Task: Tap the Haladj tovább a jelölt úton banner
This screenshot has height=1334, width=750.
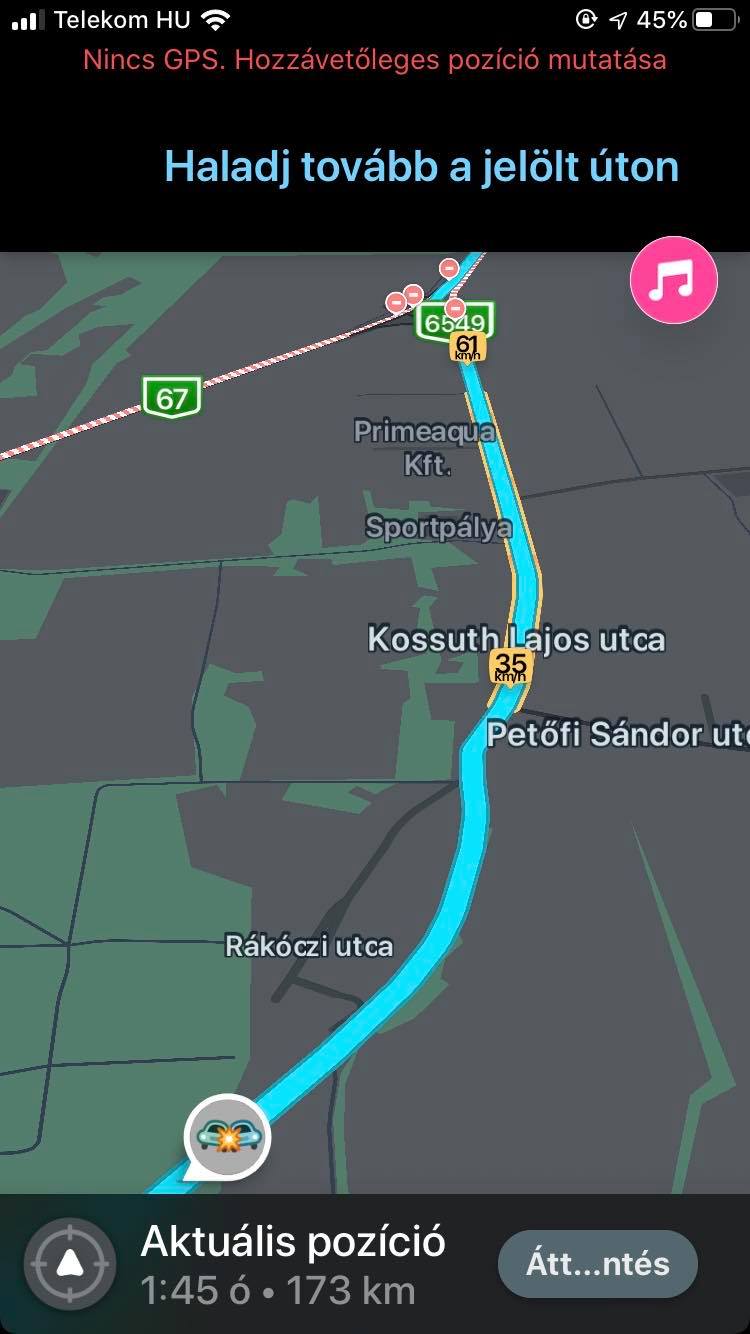Action: click(421, 167)
